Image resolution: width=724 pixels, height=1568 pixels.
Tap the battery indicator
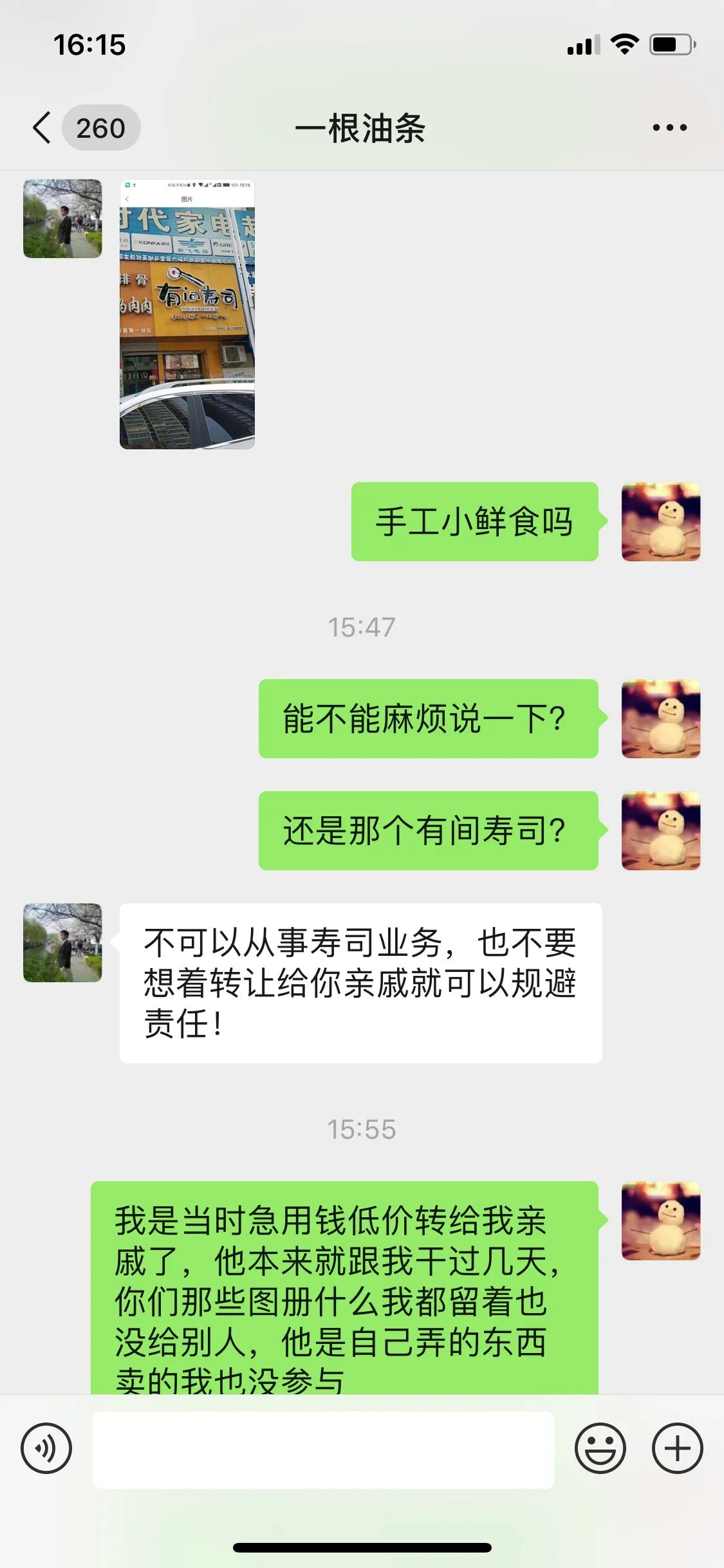(x=668, y=44)
